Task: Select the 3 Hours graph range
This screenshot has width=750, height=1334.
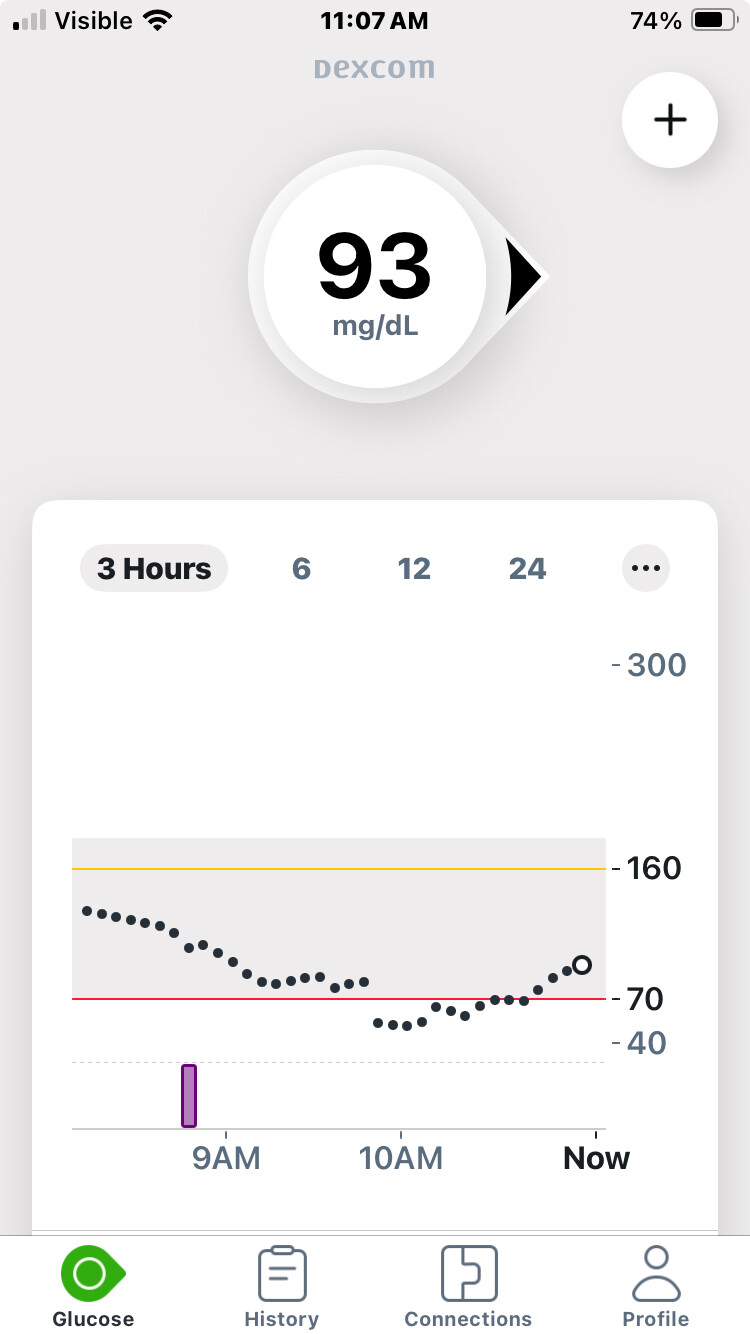Action: tap(154, 569)
